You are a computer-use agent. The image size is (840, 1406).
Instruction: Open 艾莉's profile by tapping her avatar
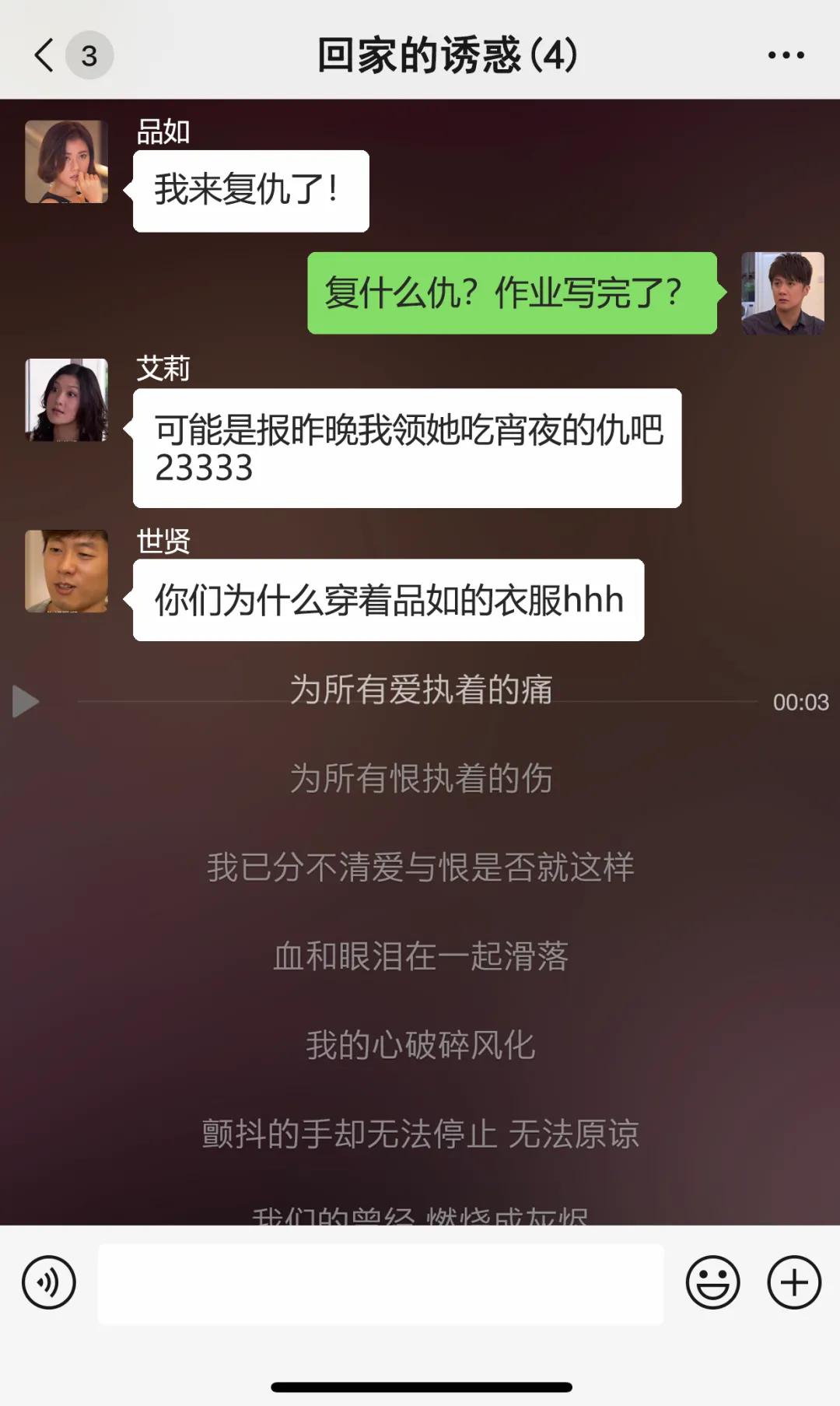65,398
